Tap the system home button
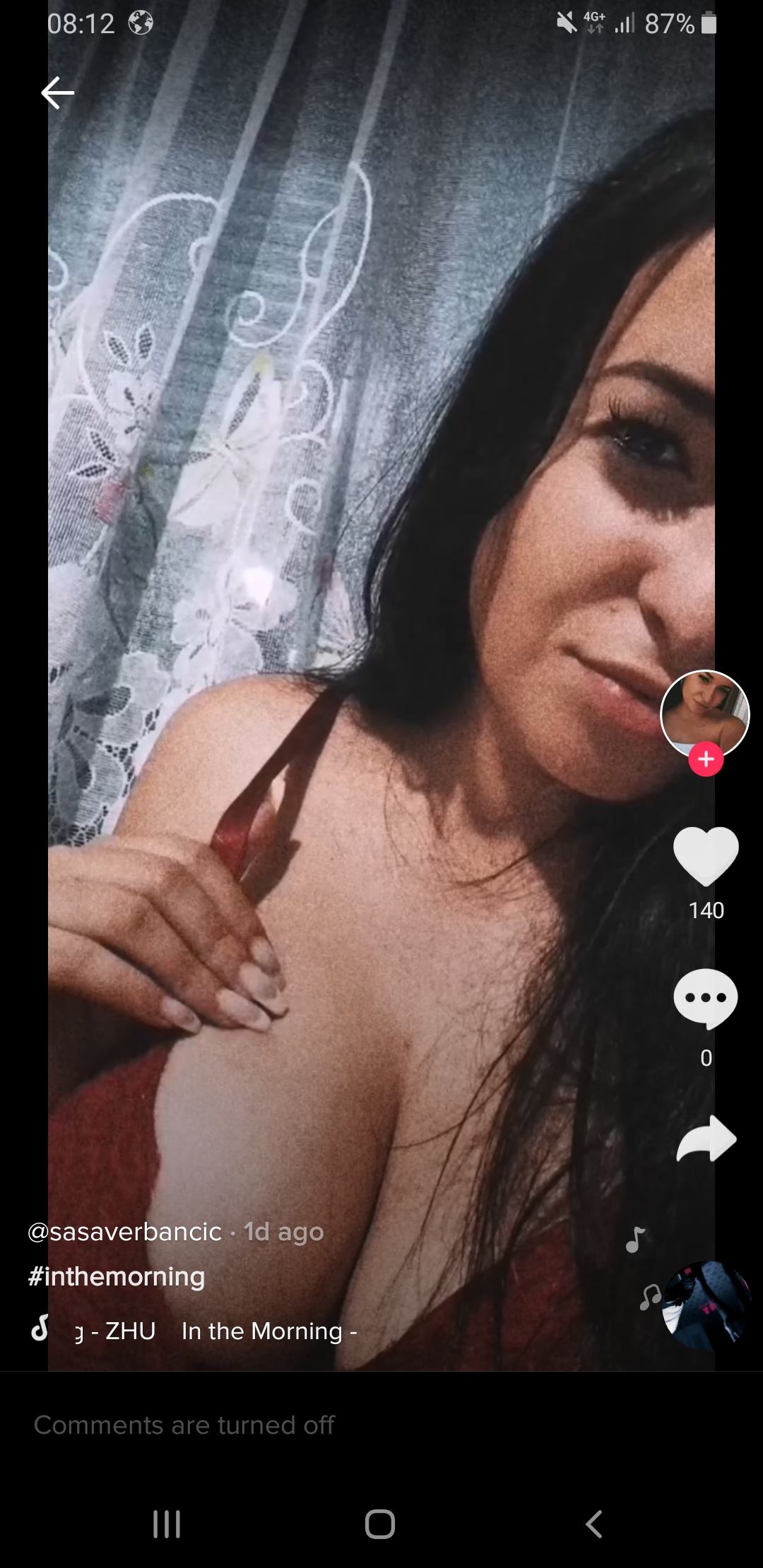763x1568 pixels. pos(380,1524)
